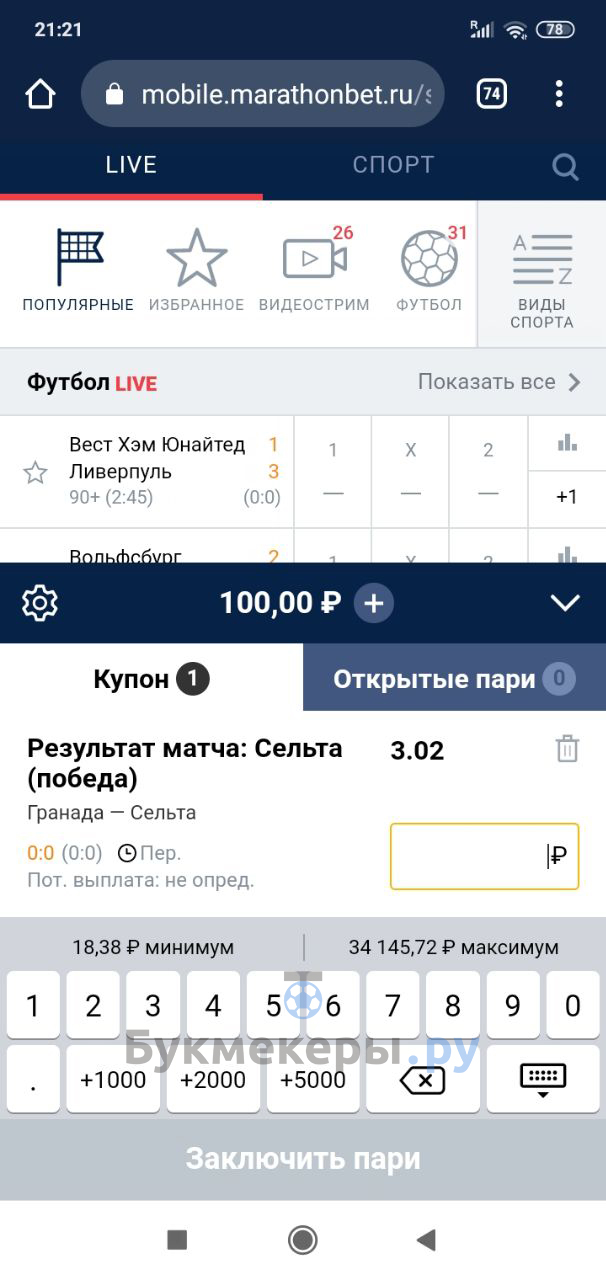Open the search magnifier icon
The width and height of the screenshot is (606, 1280).
[565, 167]
